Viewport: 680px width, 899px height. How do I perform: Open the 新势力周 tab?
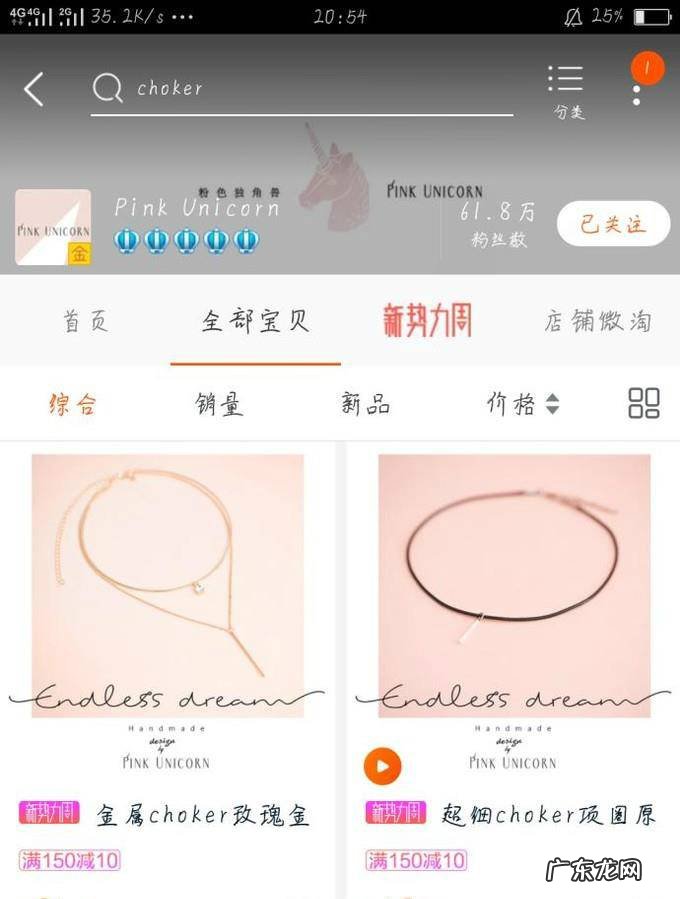point(427,321)
